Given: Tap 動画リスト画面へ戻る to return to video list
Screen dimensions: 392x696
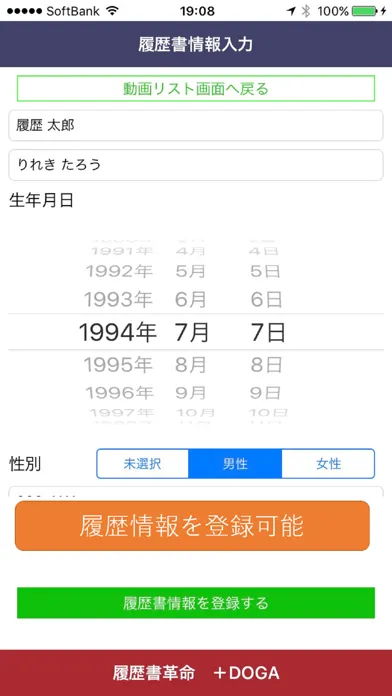Looking at the screenshot, I should [196, 88].
